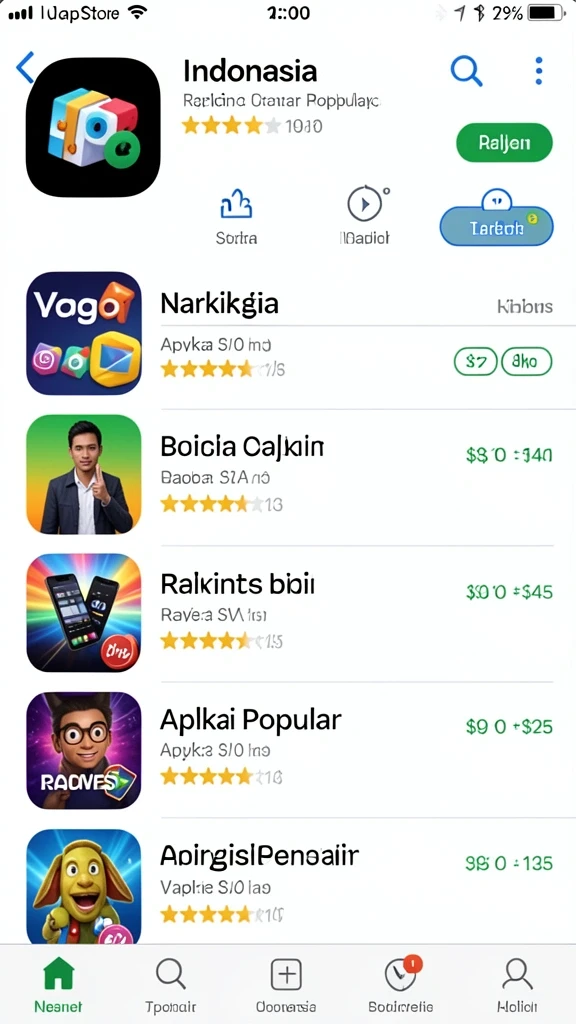Switch to the Holicit profile tab
Image resolution: width=576 pixels, height=1024 pixels.
[517, 985]
